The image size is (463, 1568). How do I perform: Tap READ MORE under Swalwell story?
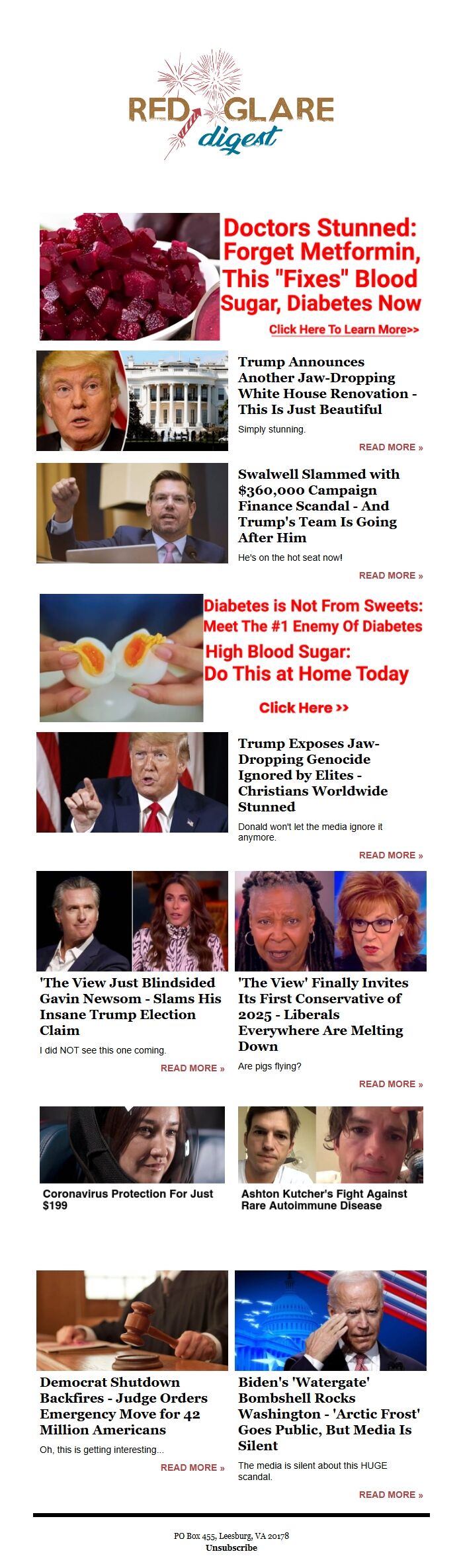point(390,575)
